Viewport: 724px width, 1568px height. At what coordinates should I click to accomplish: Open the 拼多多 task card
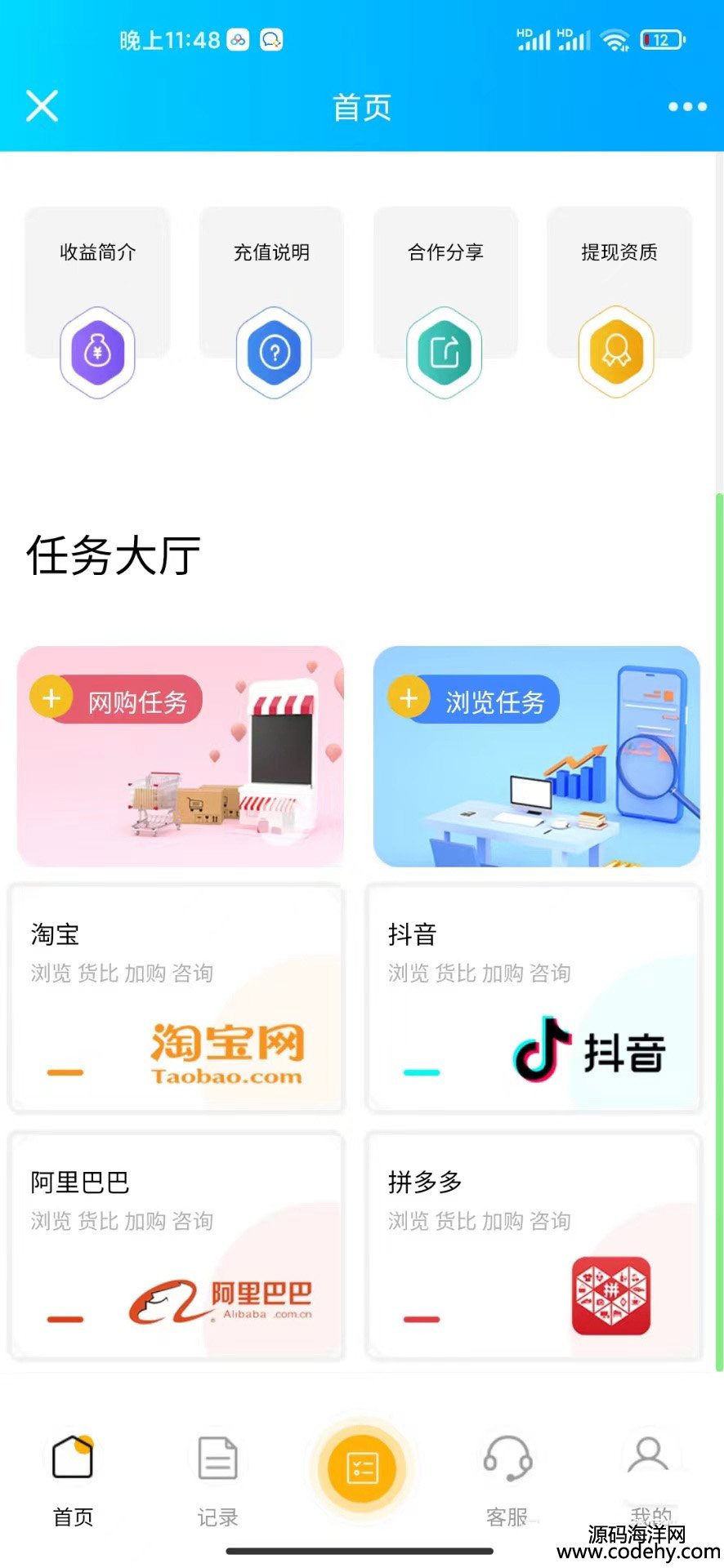(534, 1245)
